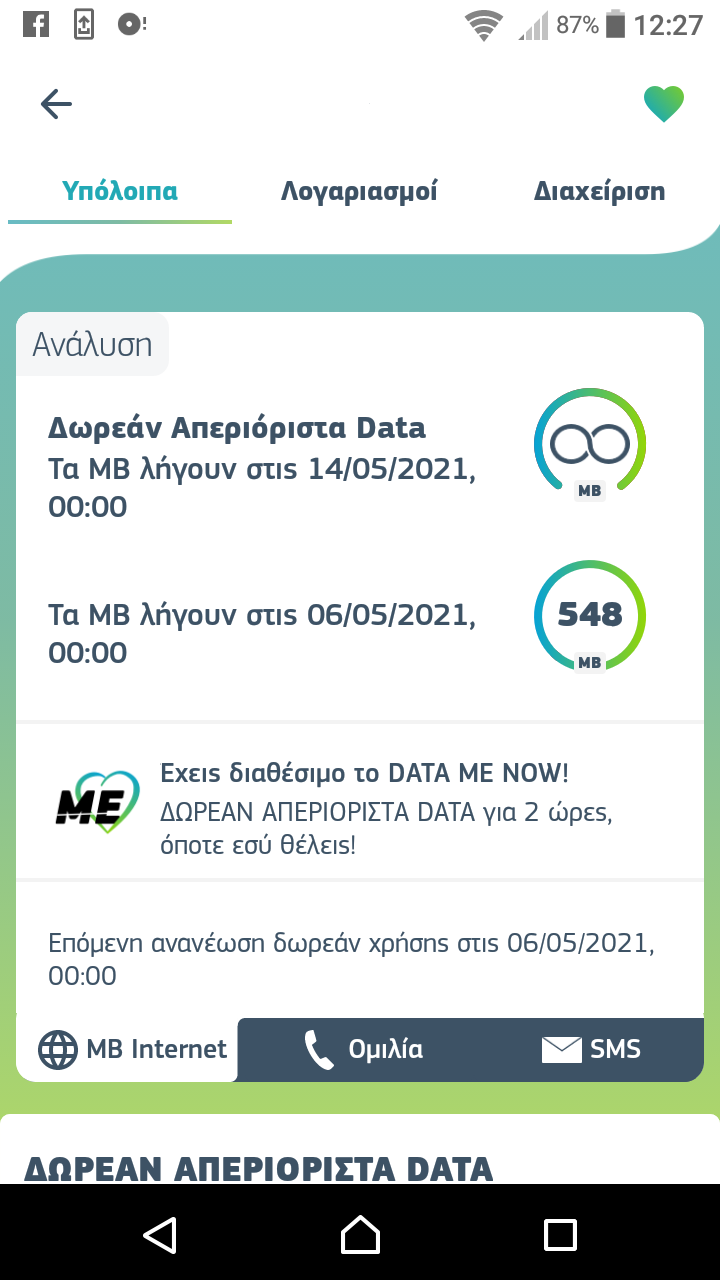
Task: Open the DATA ME NOW offer
Action: [360, 801]
